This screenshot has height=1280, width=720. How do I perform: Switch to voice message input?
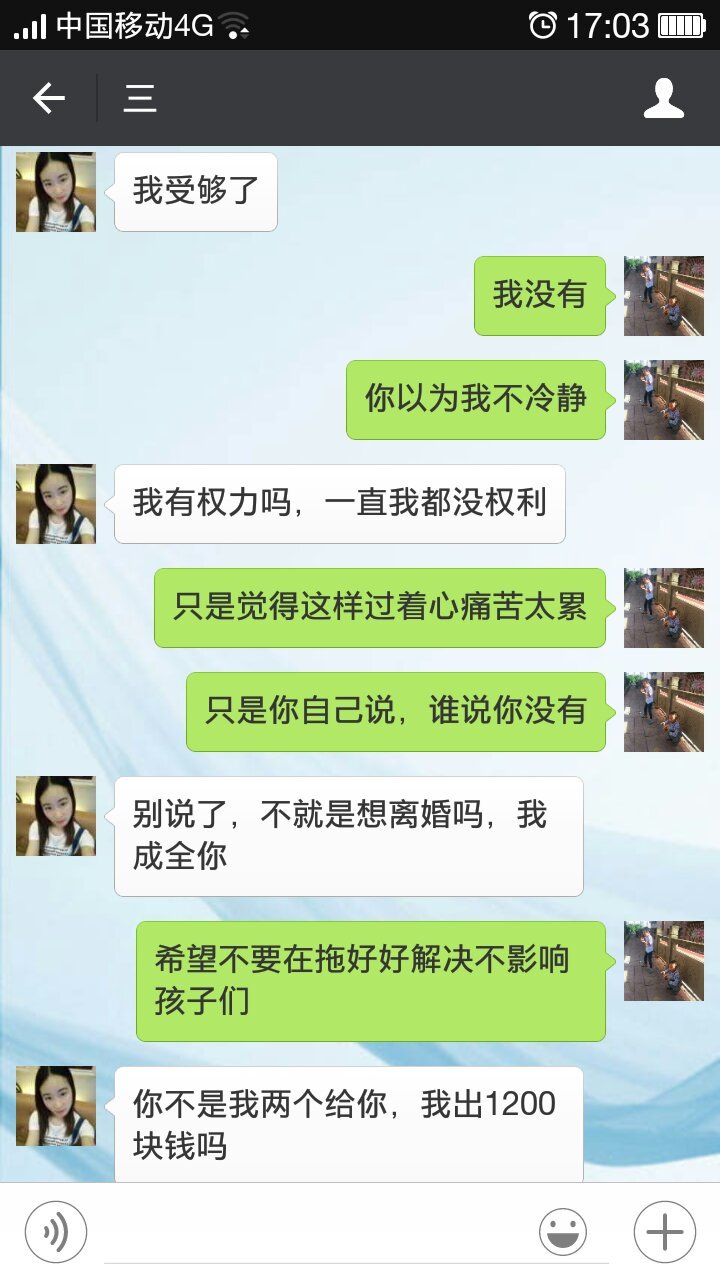[56, 1232]
